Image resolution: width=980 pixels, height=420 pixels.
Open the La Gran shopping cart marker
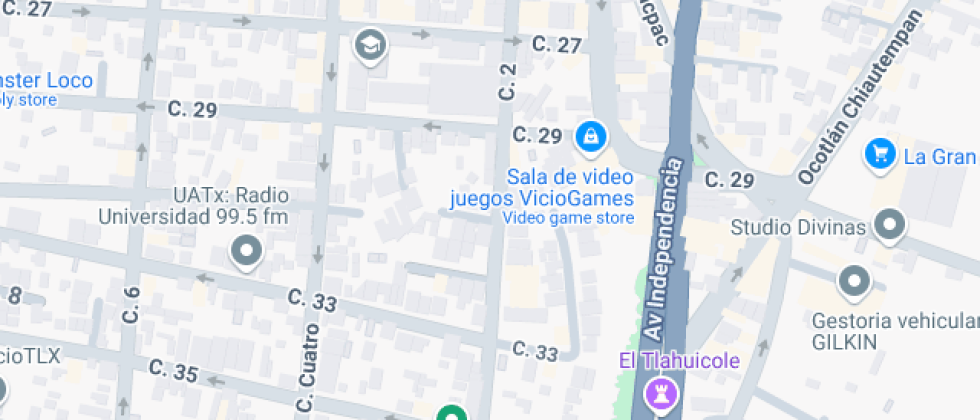(881, 155)
